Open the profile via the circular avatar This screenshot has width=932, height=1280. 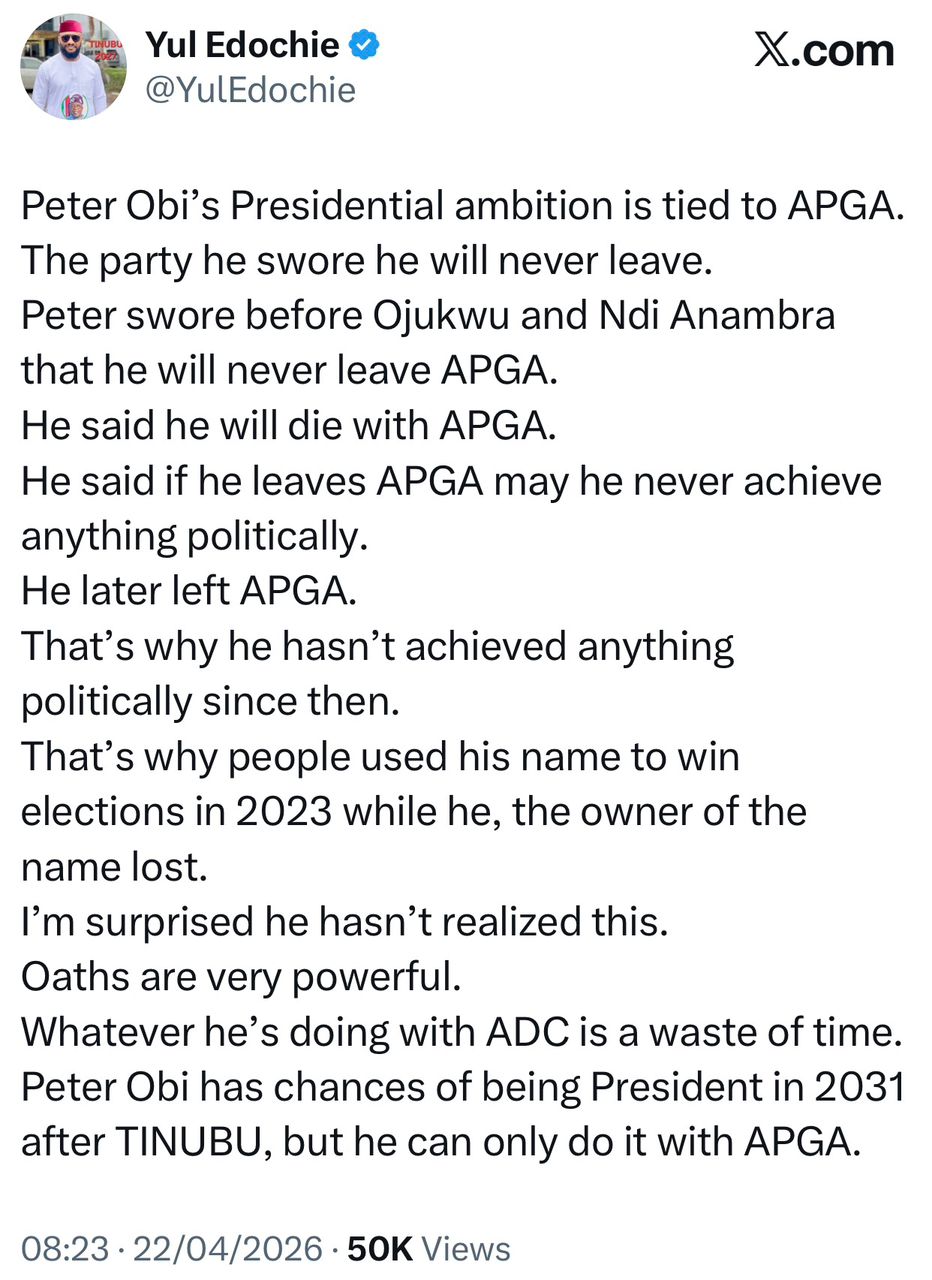(71, 66)
